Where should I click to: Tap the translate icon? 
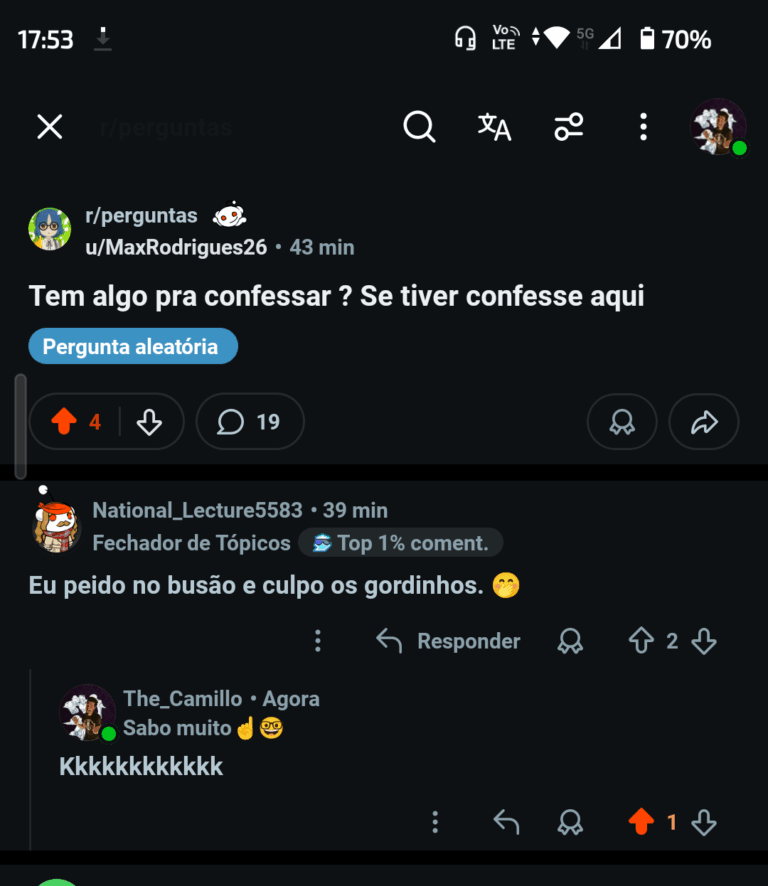(x=494, y=127)
